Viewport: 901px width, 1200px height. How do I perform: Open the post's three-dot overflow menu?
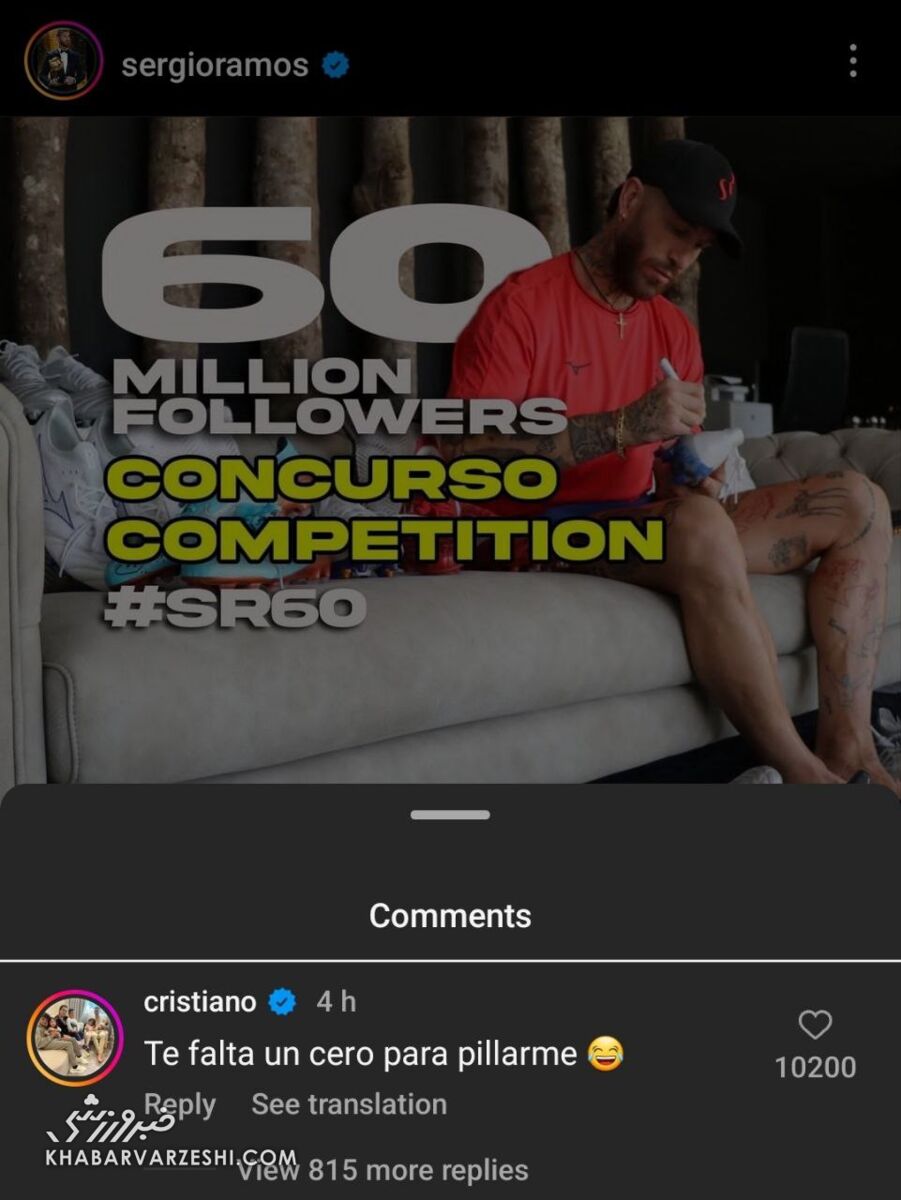852,61
